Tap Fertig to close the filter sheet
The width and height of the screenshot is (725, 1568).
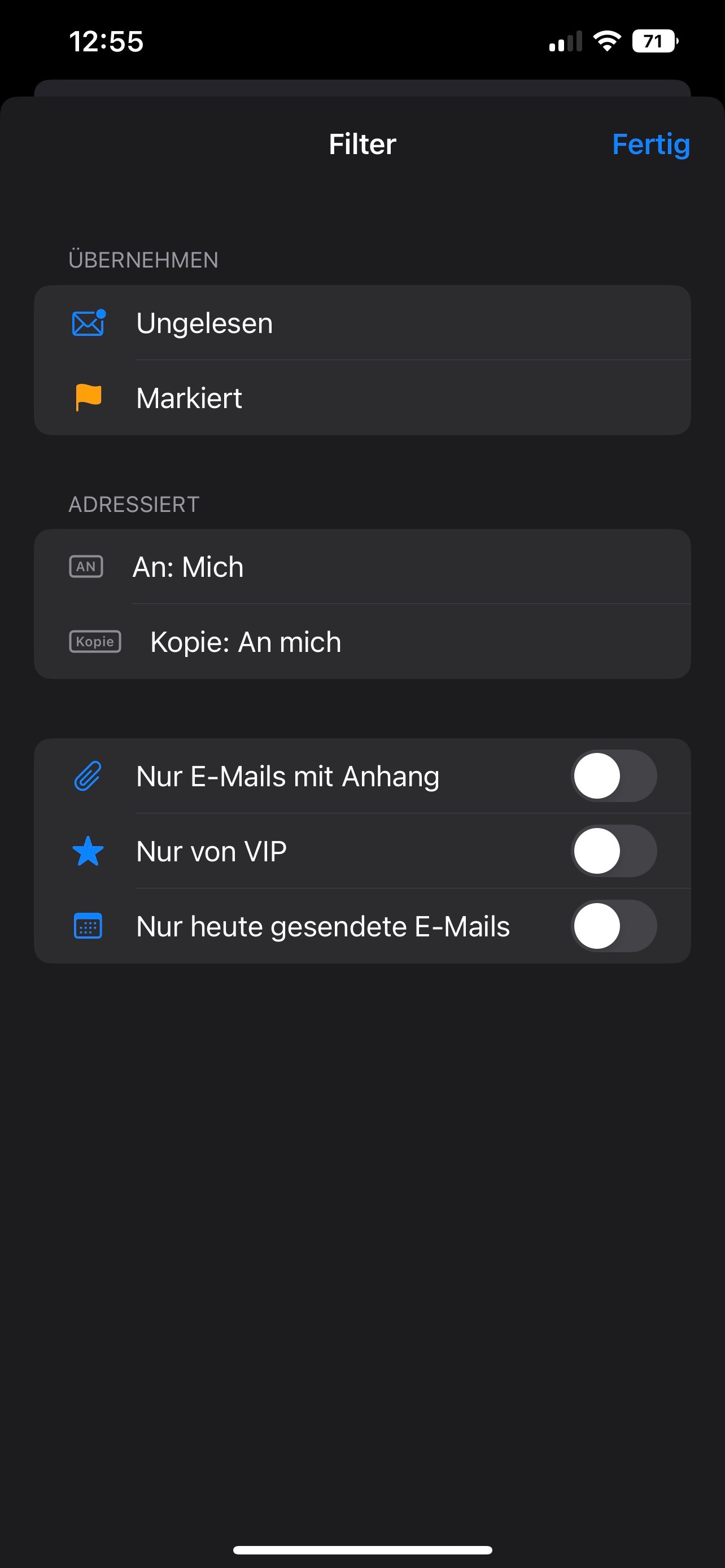tap(650, 144)
